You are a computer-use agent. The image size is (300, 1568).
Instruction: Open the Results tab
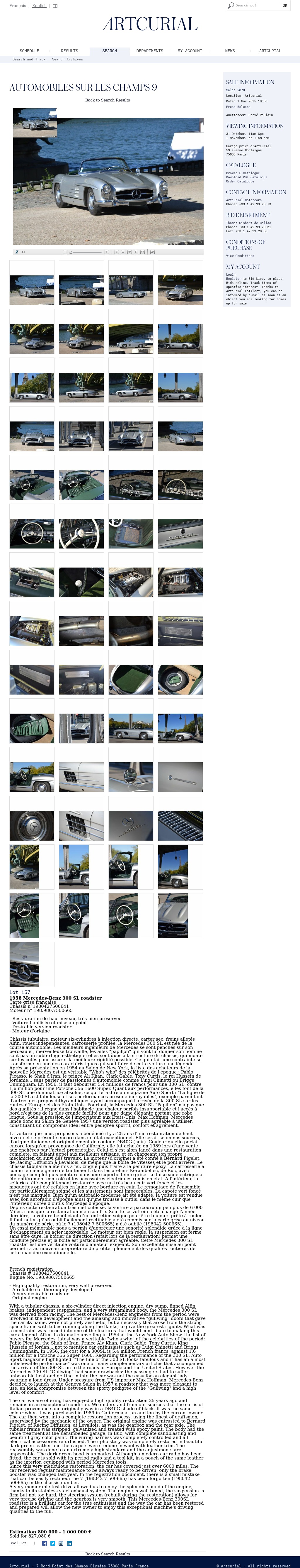pyautogui.click(x=69, y=51)
